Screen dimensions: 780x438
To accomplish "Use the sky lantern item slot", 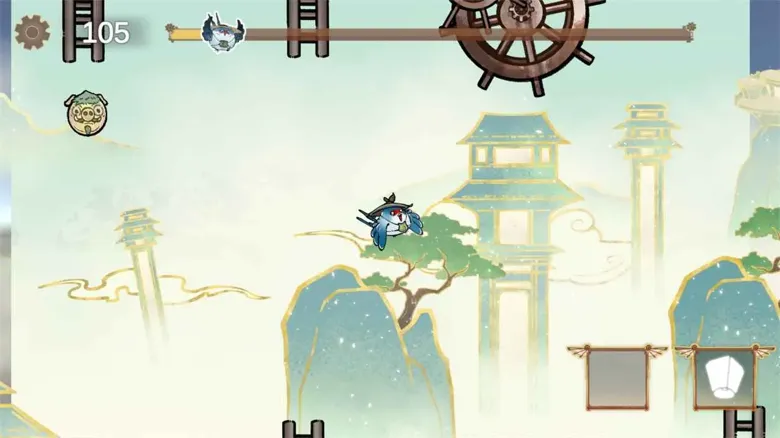I will [x=725, y=378].
